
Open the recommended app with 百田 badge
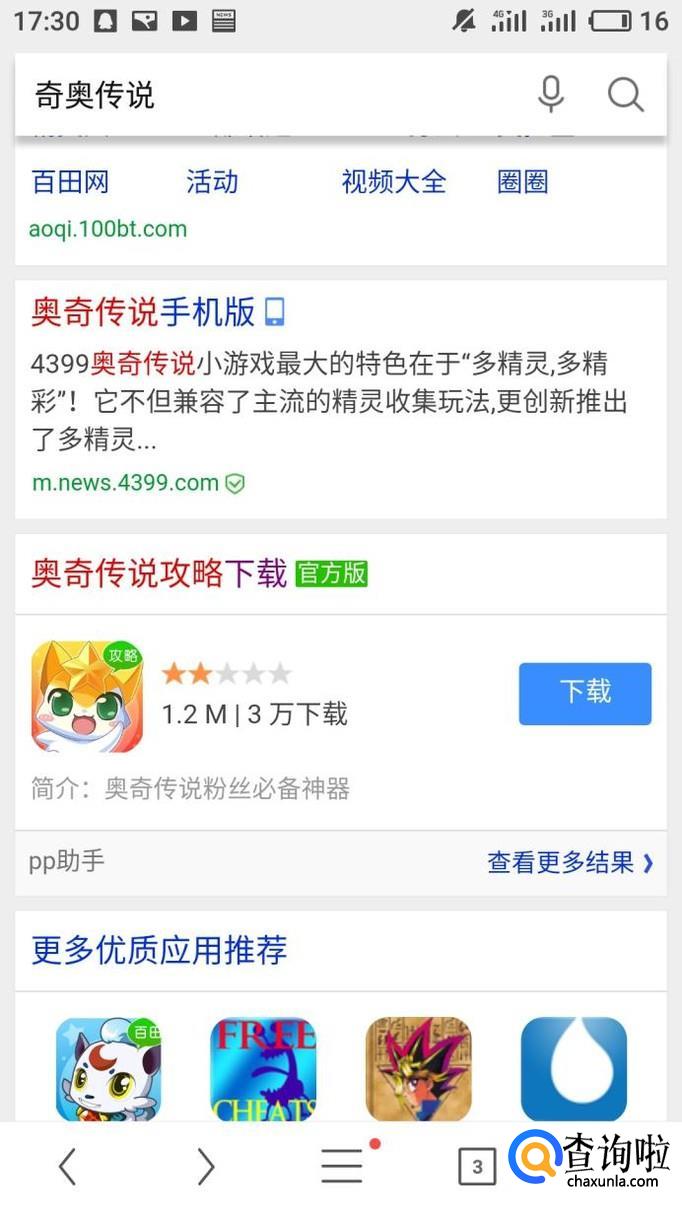tap(108, 1069)
